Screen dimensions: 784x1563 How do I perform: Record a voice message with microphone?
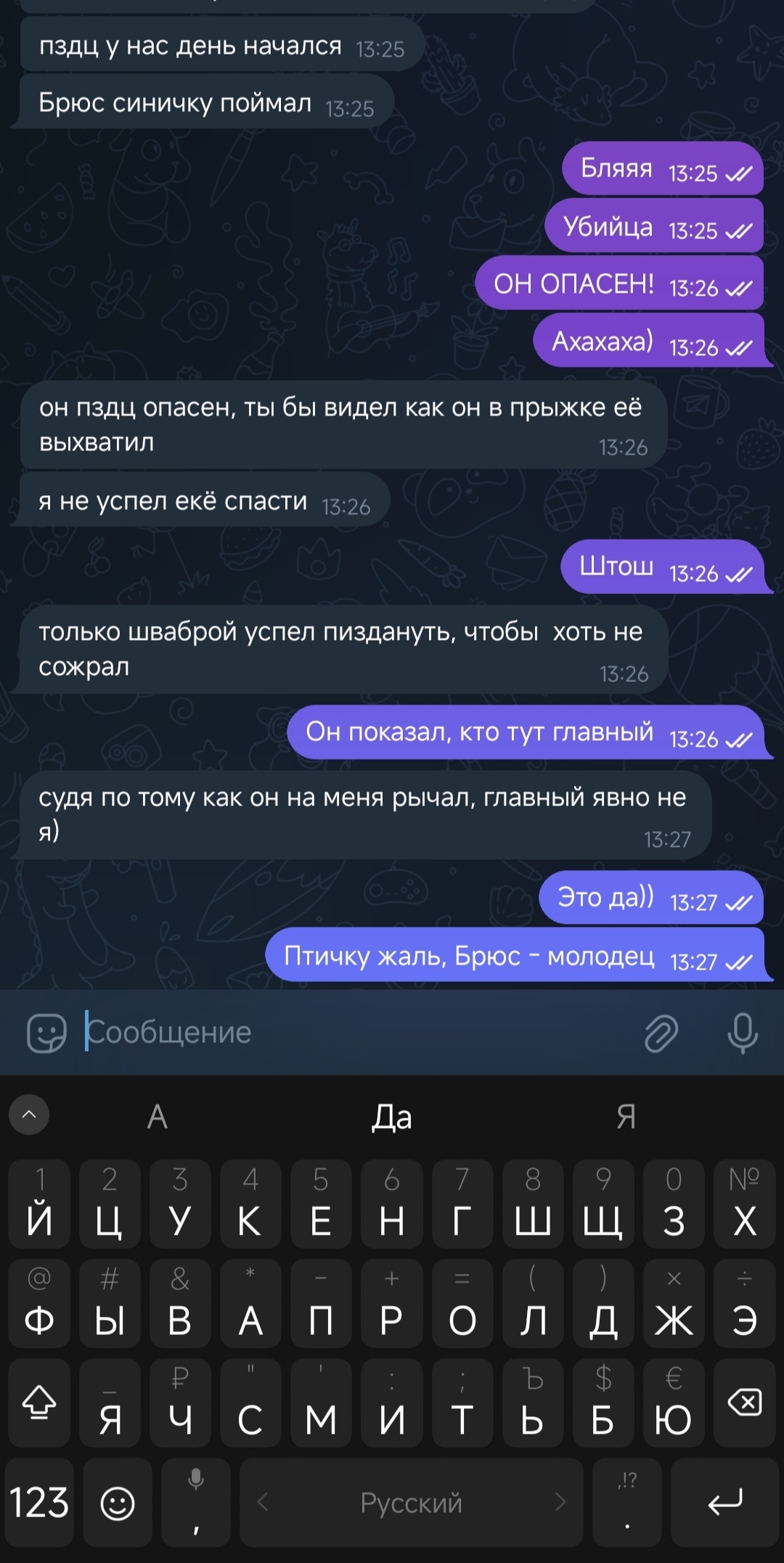[743, 1032]
